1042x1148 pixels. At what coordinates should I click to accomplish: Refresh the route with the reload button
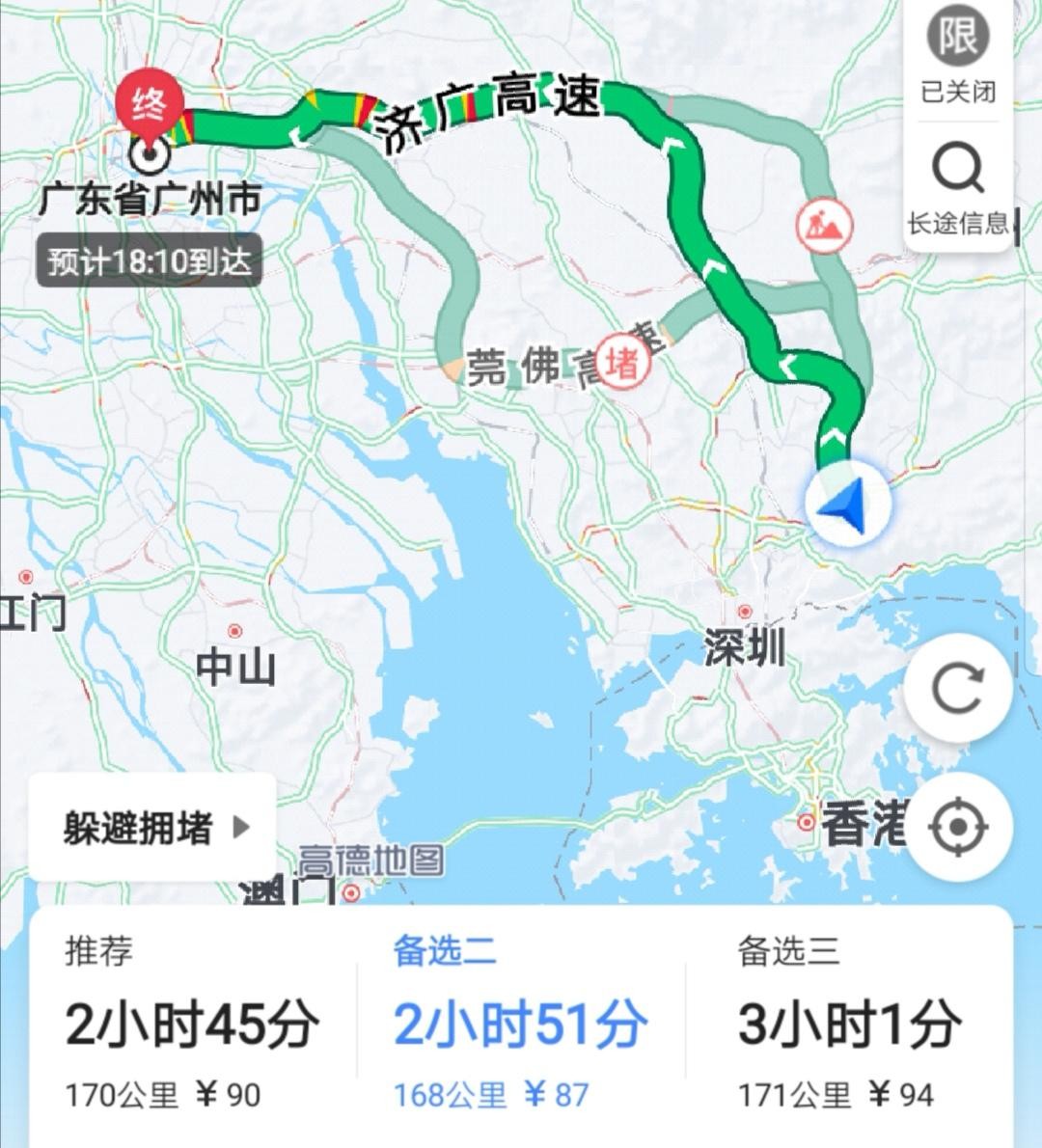(x=957, y=688)
